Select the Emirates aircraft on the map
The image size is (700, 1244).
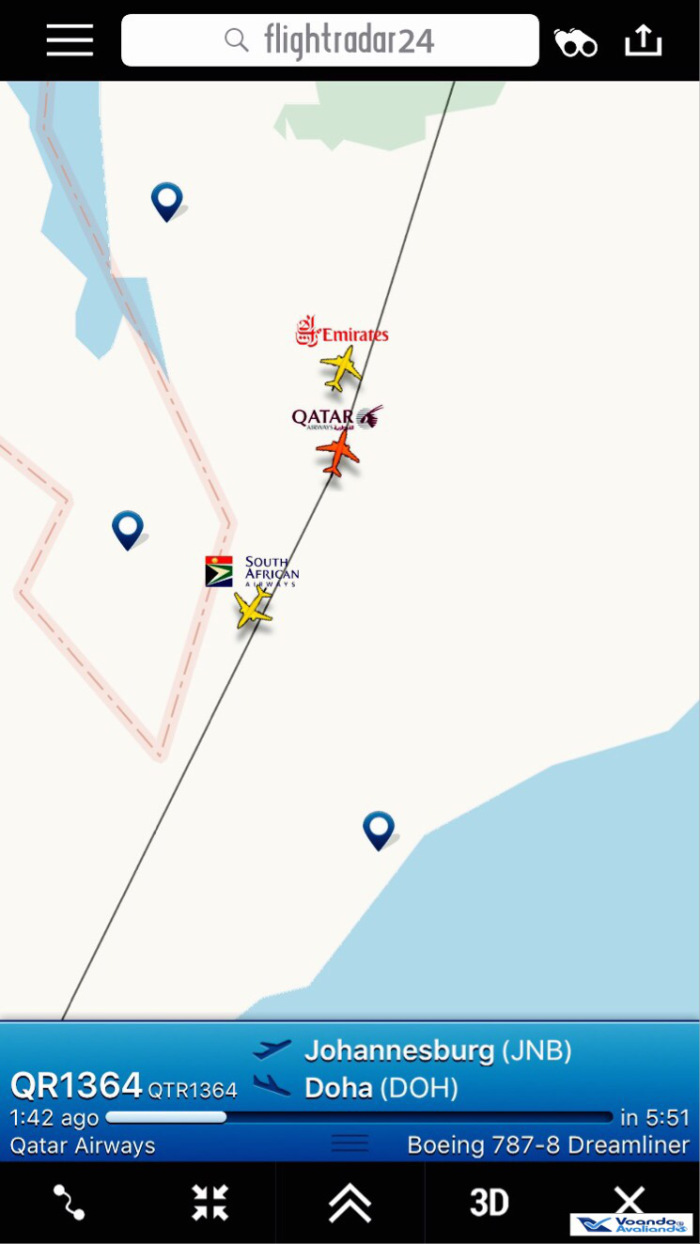click(342, 369)
